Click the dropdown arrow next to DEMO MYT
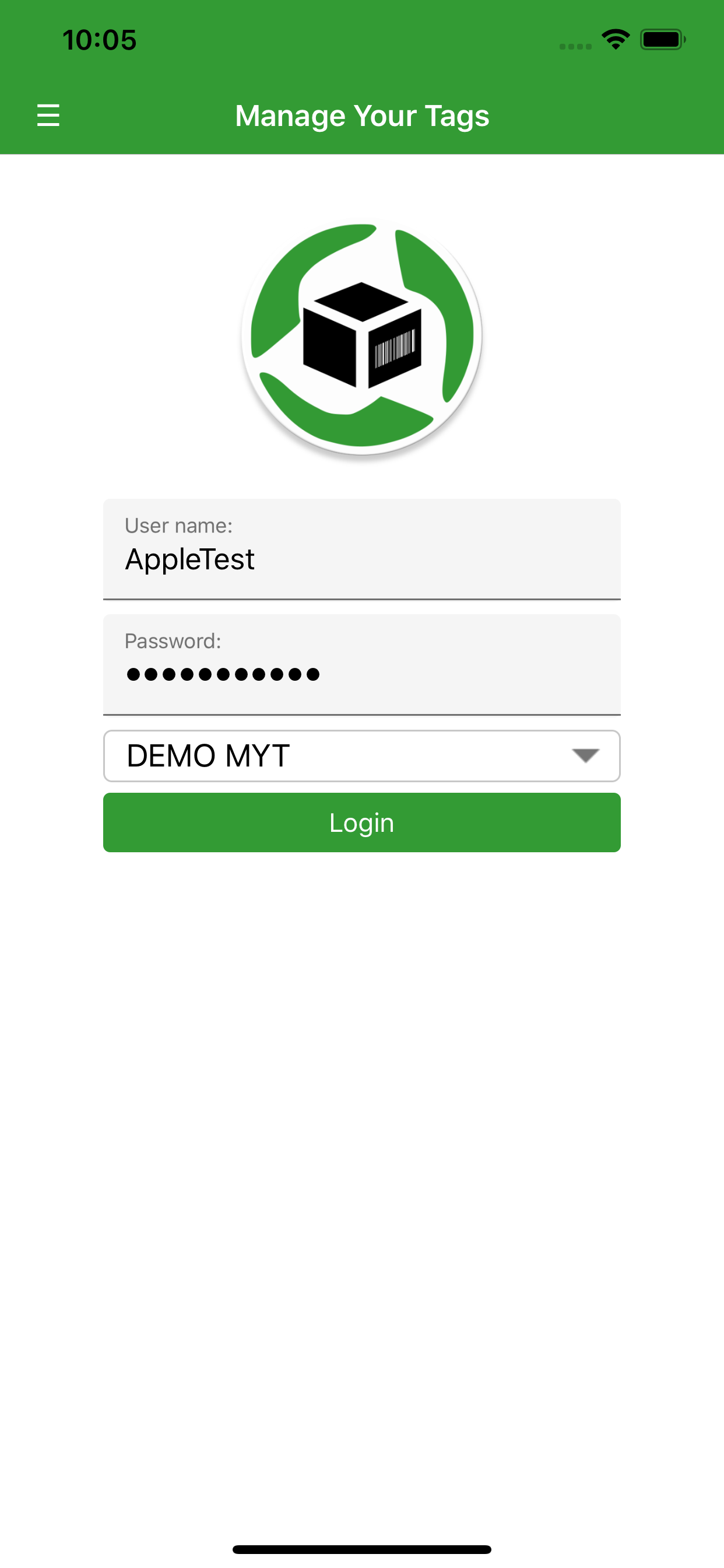This screenshot has width=724, height=1568. [x=585, y=756]
